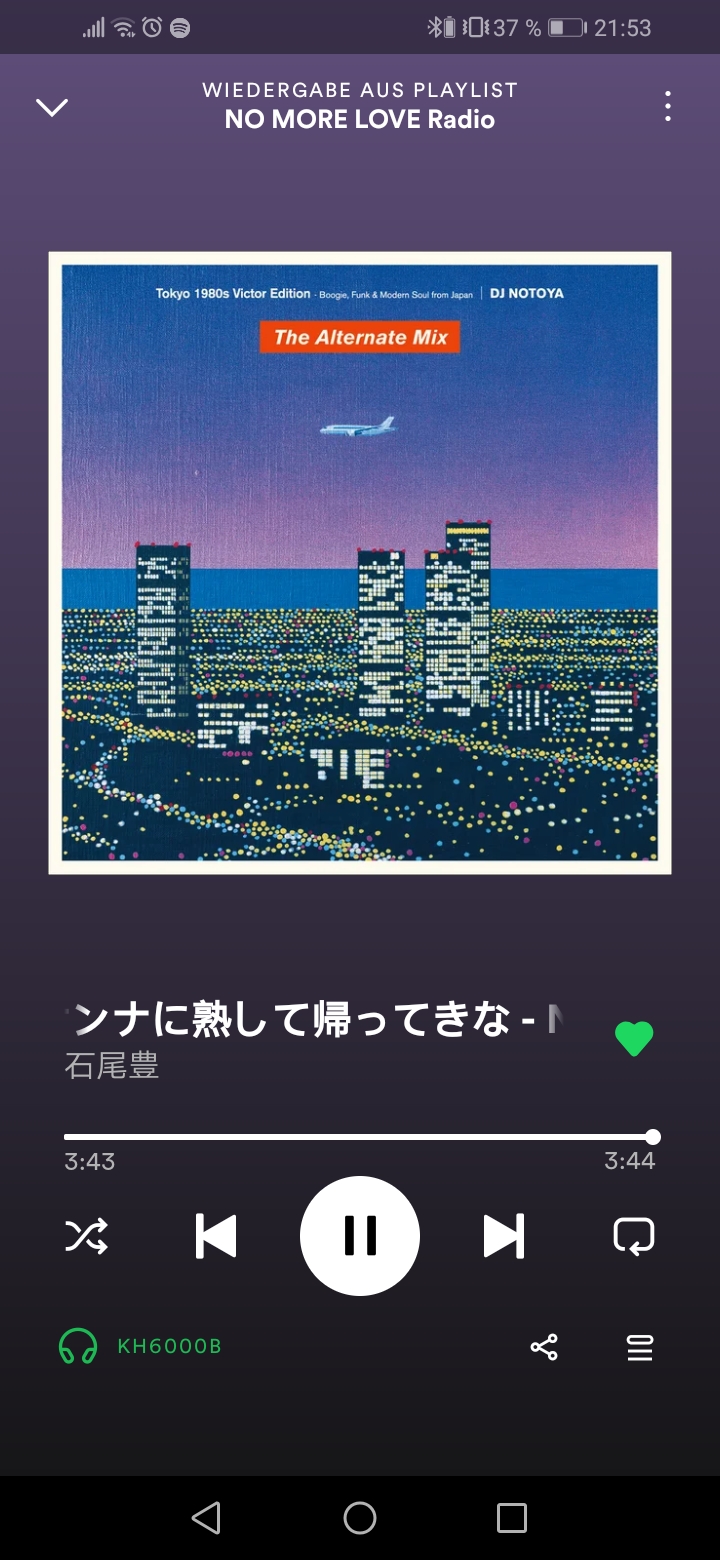Open the artist 石尾豊

point(112,1066)
